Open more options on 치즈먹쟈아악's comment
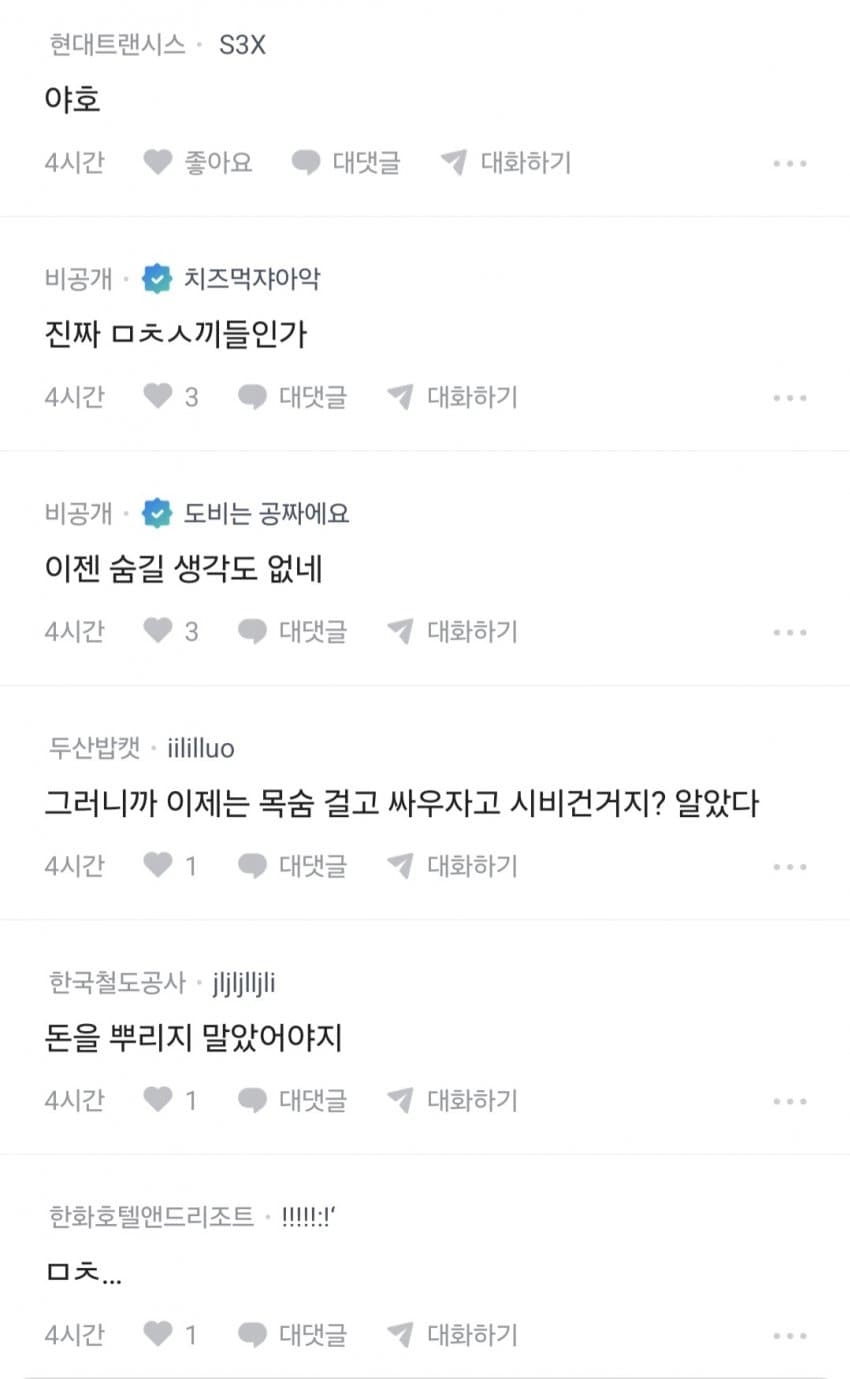 [x=789, y=398]
